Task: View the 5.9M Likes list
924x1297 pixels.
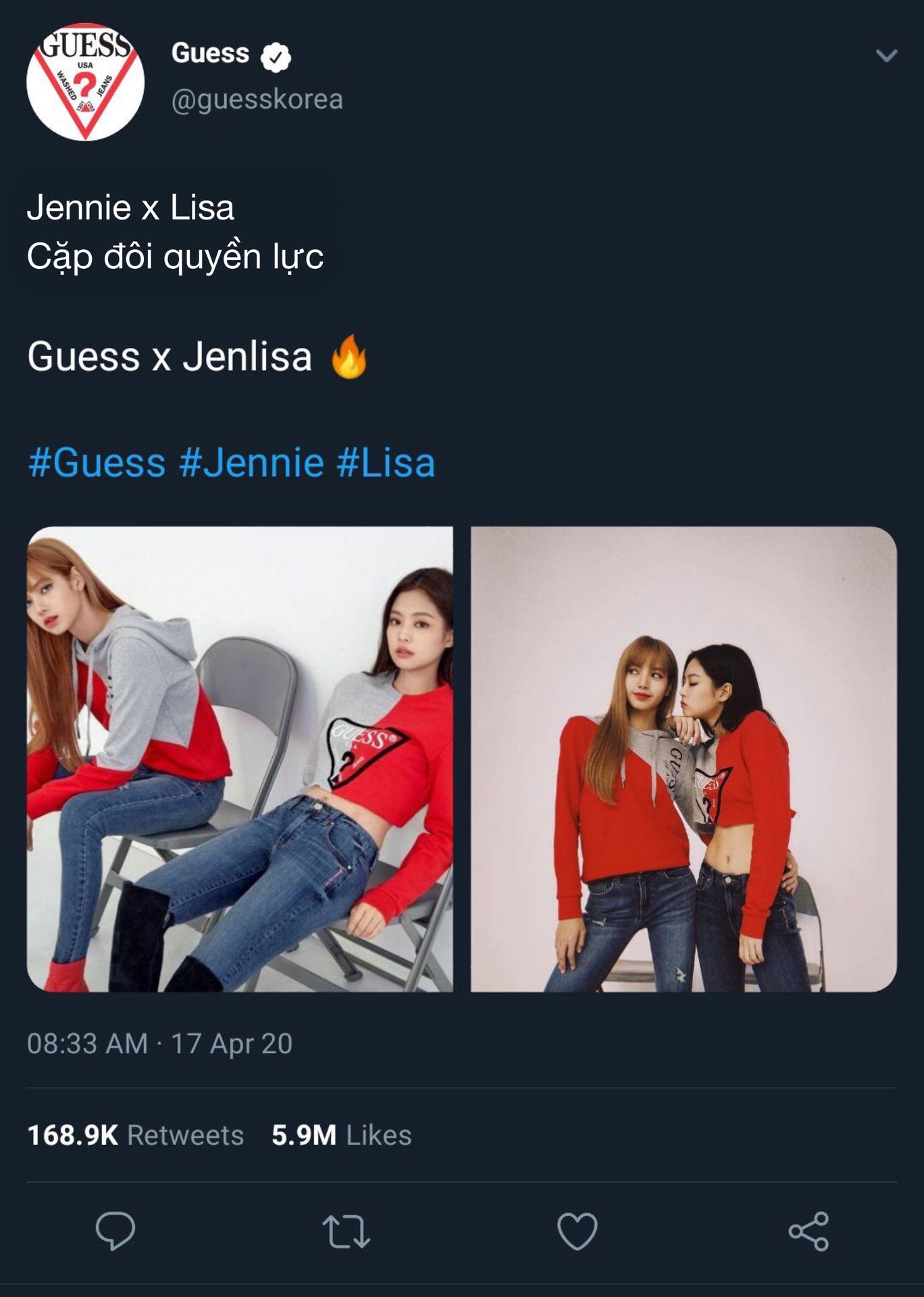Action: tap(341, 1136)
